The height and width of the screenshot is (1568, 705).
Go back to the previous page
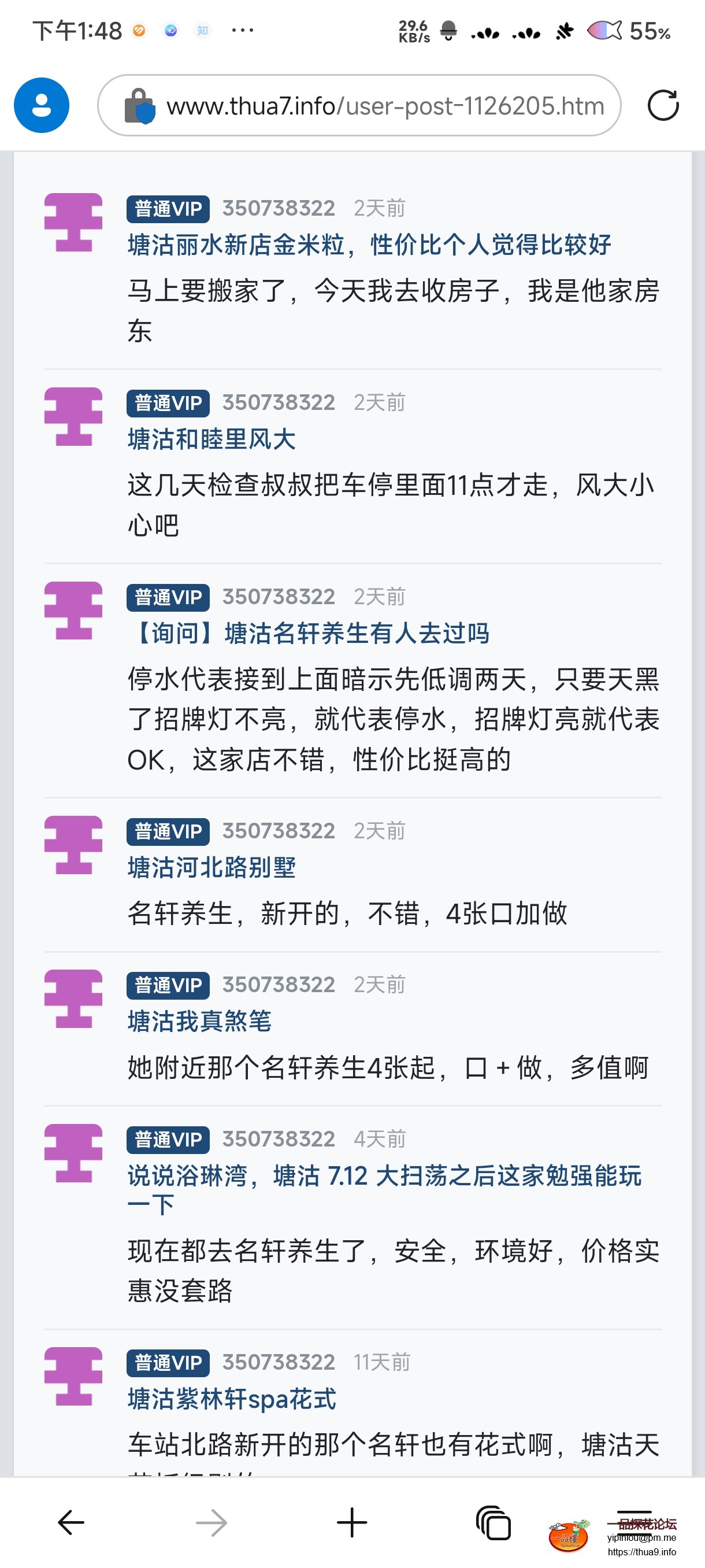coord(70,1522)
